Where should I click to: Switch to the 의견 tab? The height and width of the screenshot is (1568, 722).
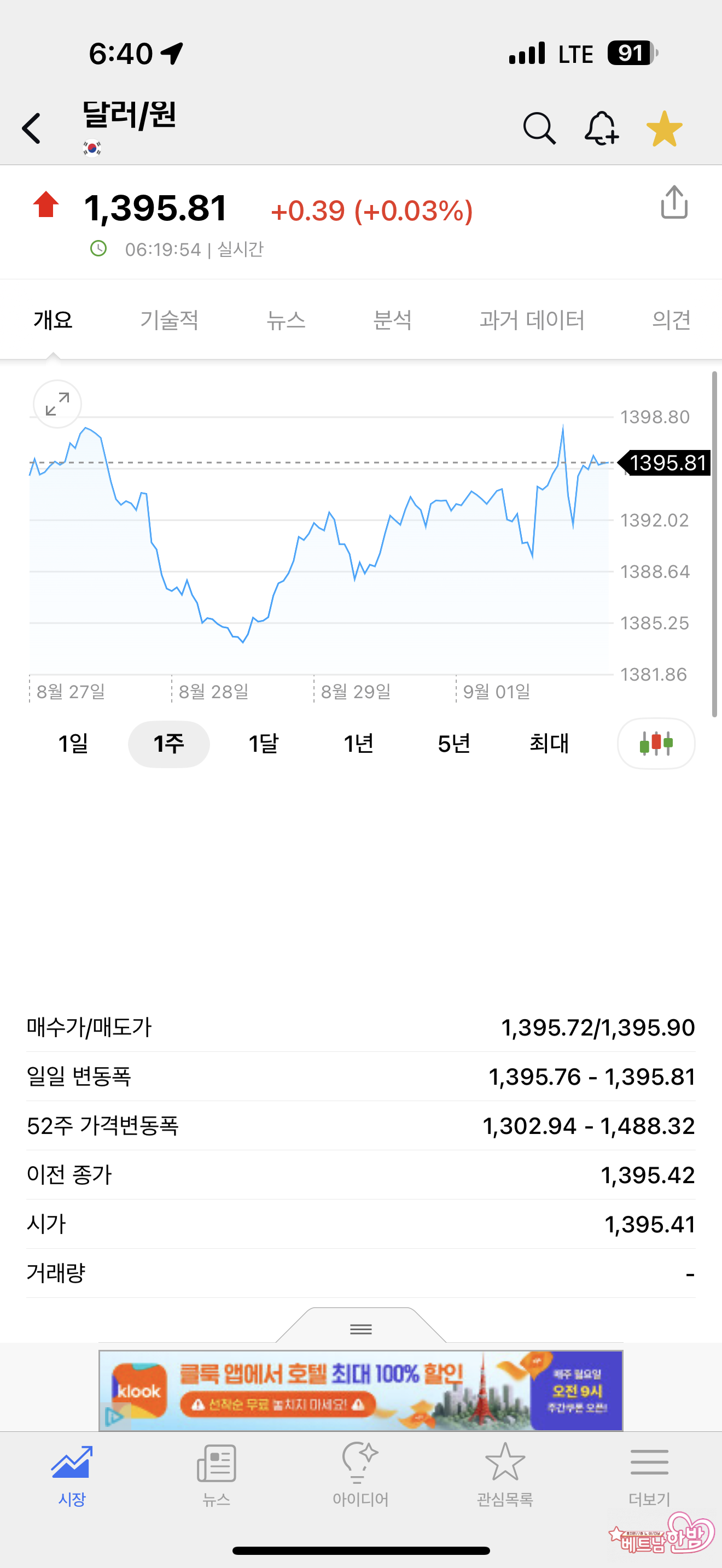[x=671, y=320]
